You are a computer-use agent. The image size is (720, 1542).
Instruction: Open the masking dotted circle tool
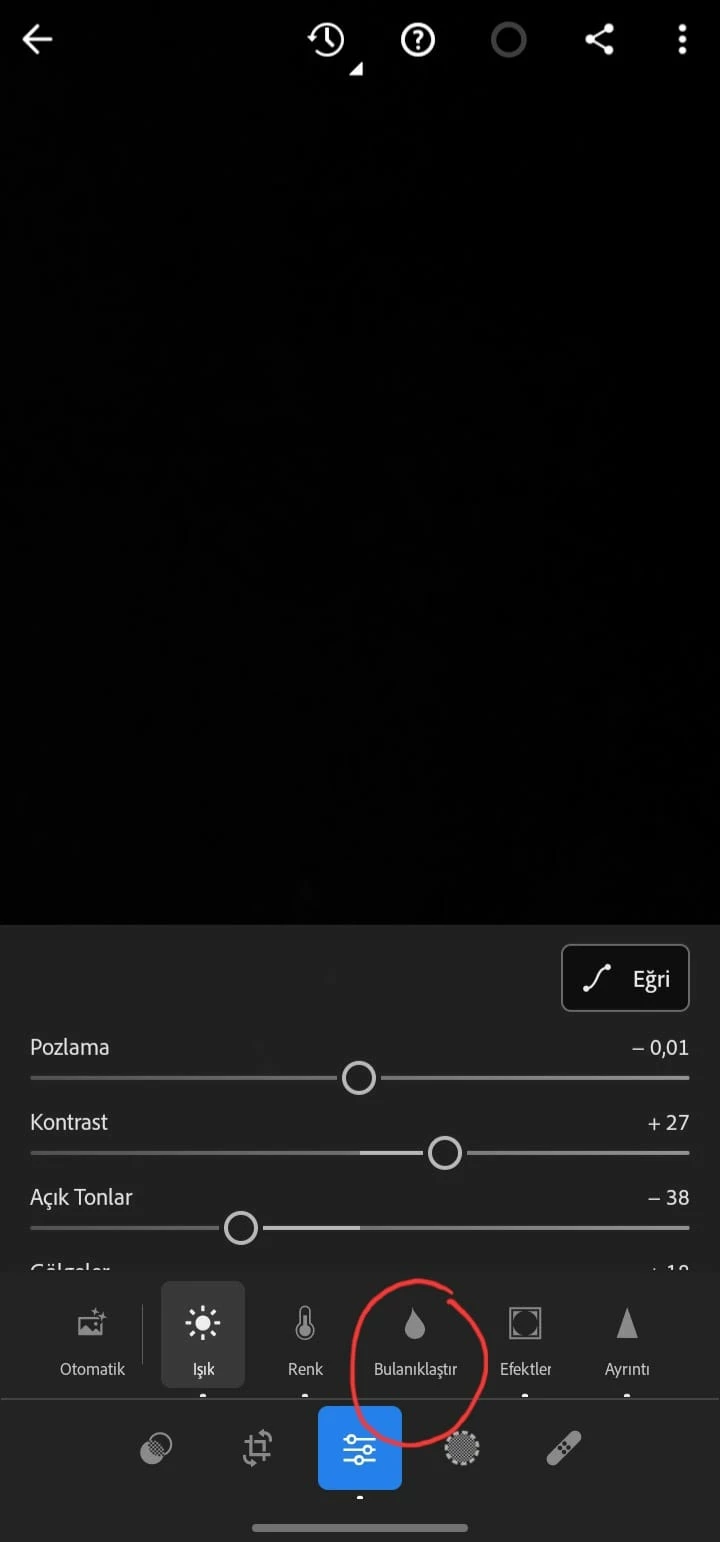pyautogui.click(x=462, y=1448)
